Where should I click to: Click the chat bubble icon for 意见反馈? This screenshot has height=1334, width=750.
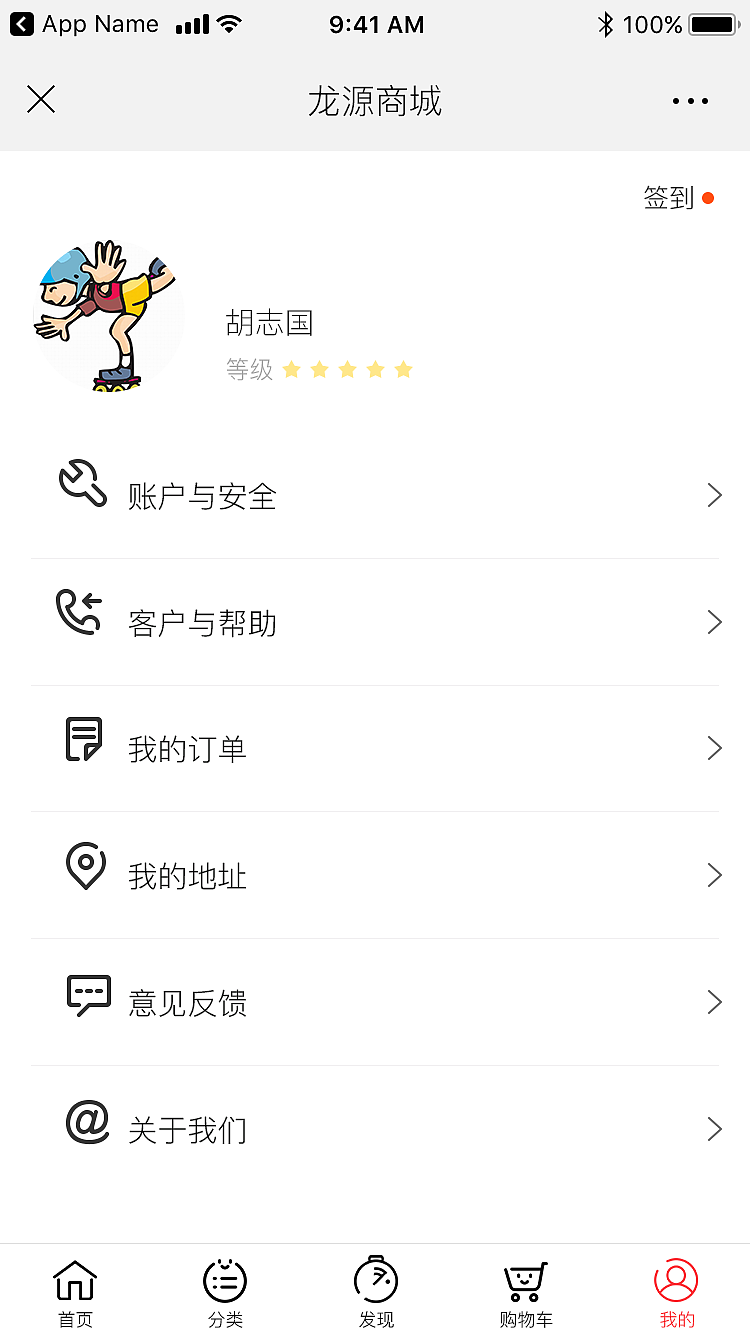(x=89, y=995)
